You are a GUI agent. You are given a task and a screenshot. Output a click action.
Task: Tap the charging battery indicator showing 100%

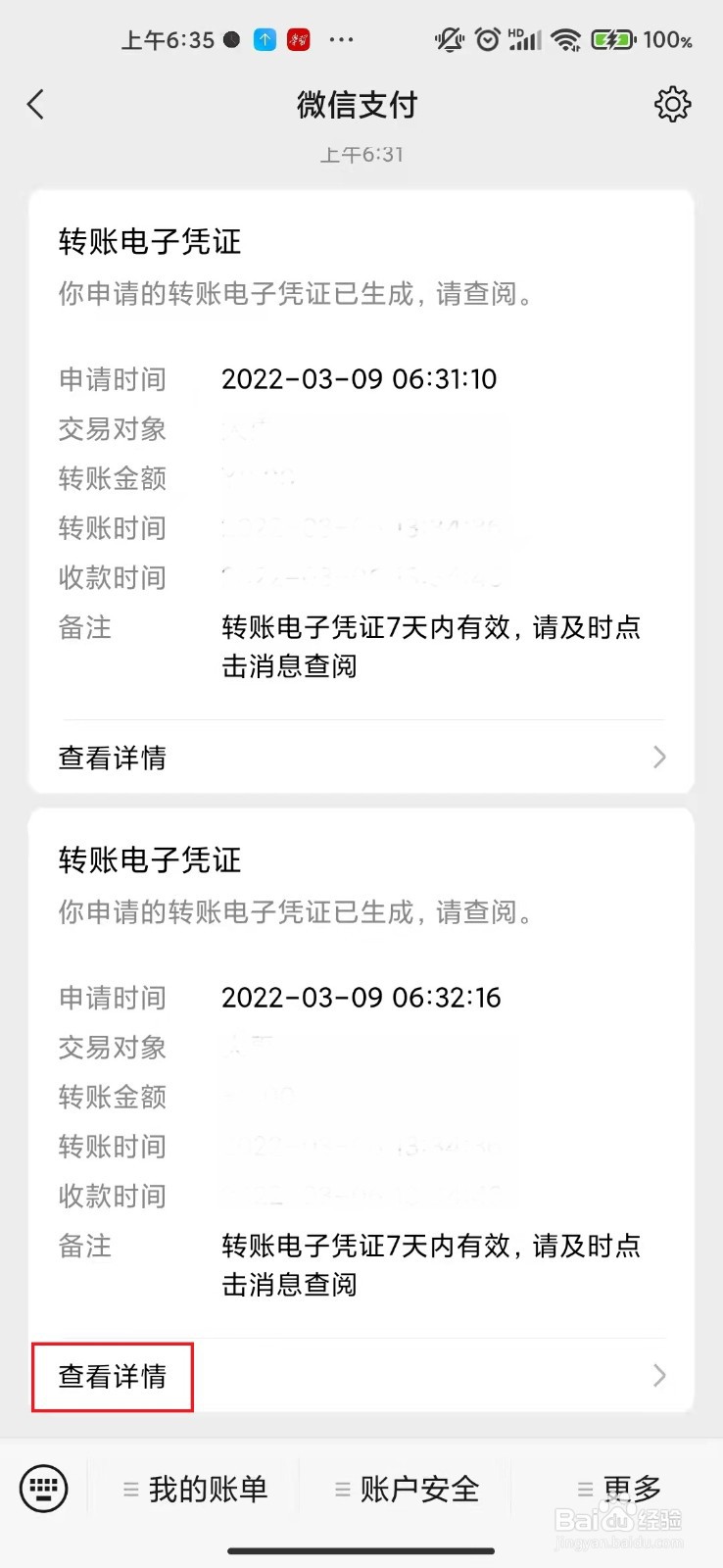pyautogui.click(x=615, y=40)
